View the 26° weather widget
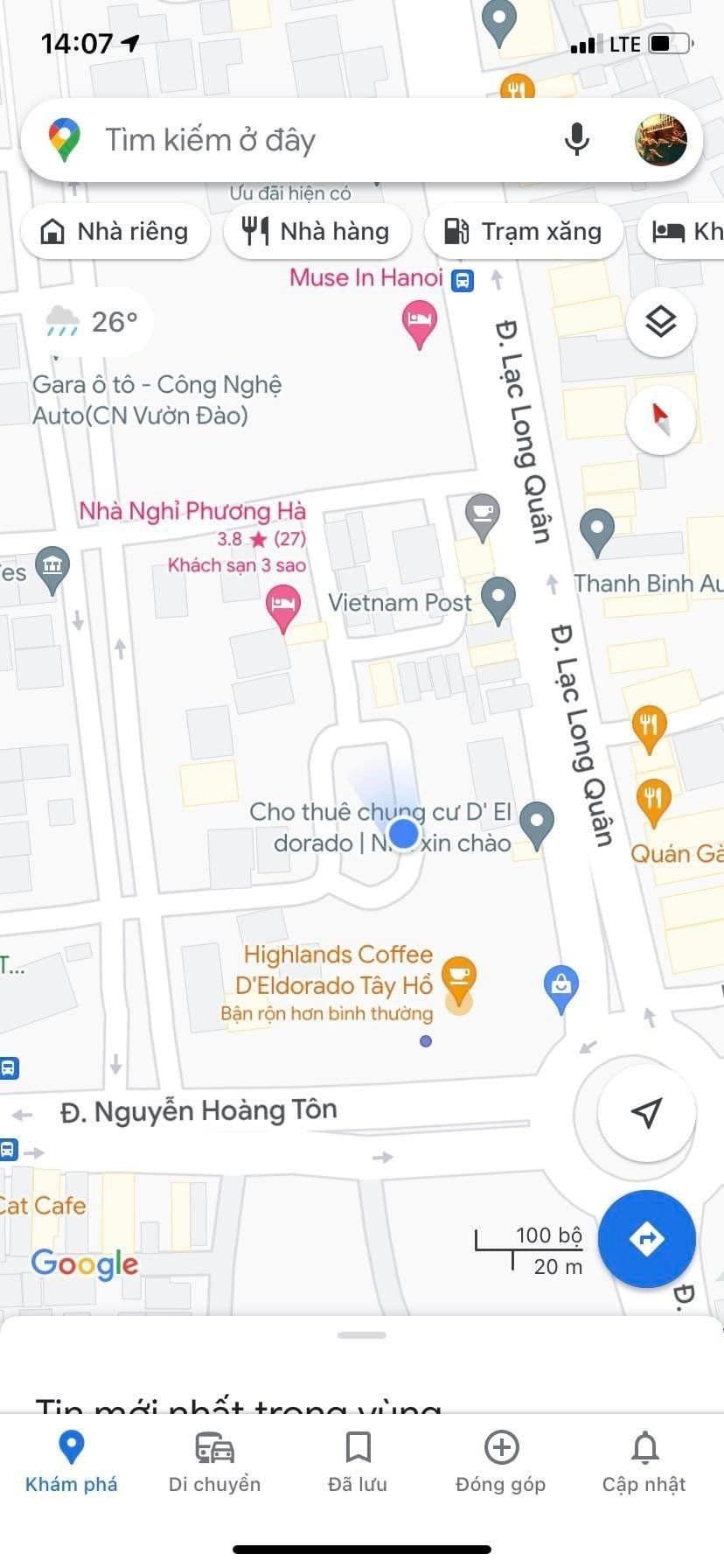The width and height of the screenshot is (724, 1568). click(94, 322)
